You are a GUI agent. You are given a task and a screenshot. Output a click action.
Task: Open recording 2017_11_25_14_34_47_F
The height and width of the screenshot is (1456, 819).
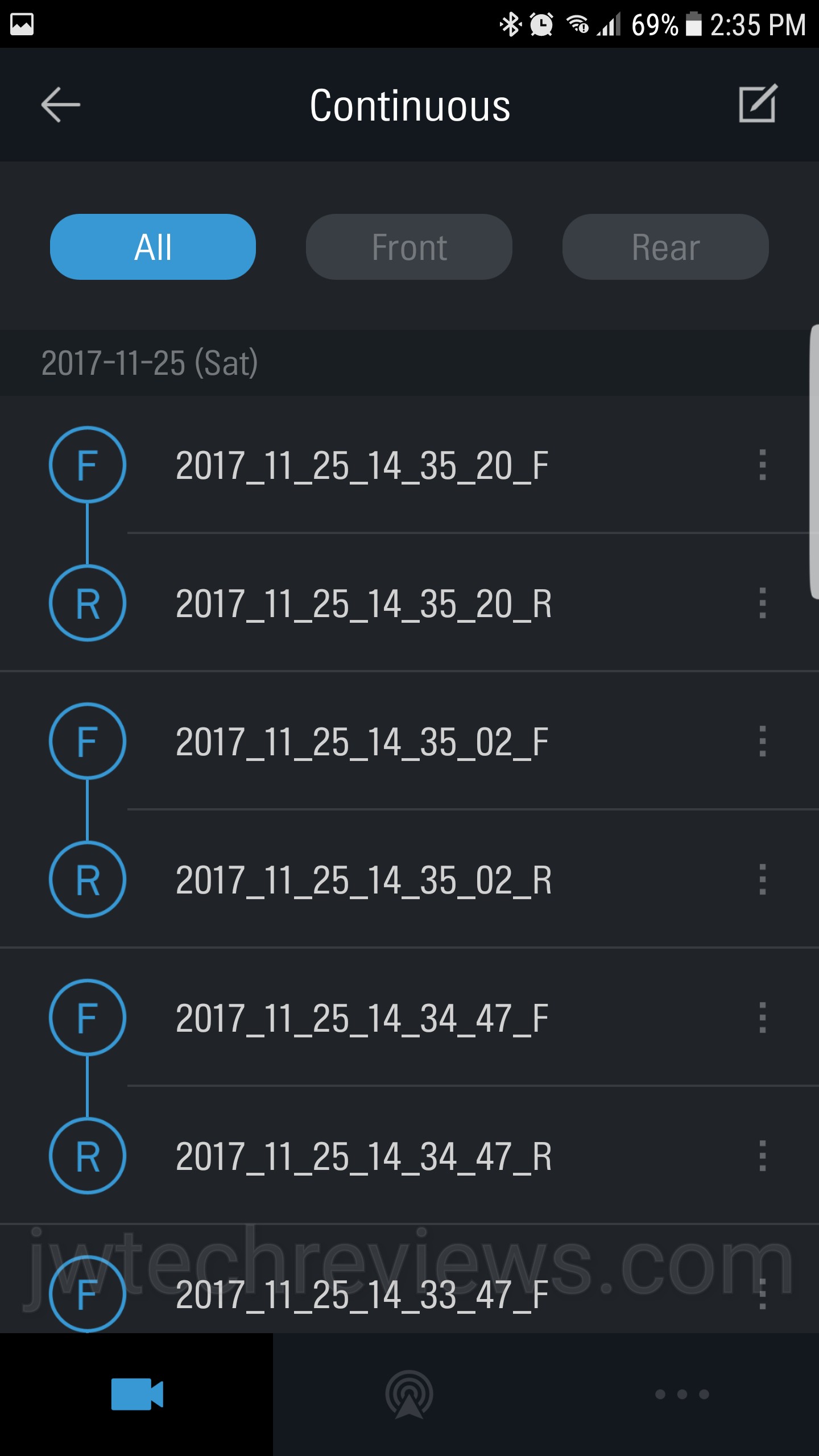coord(362,1018)
